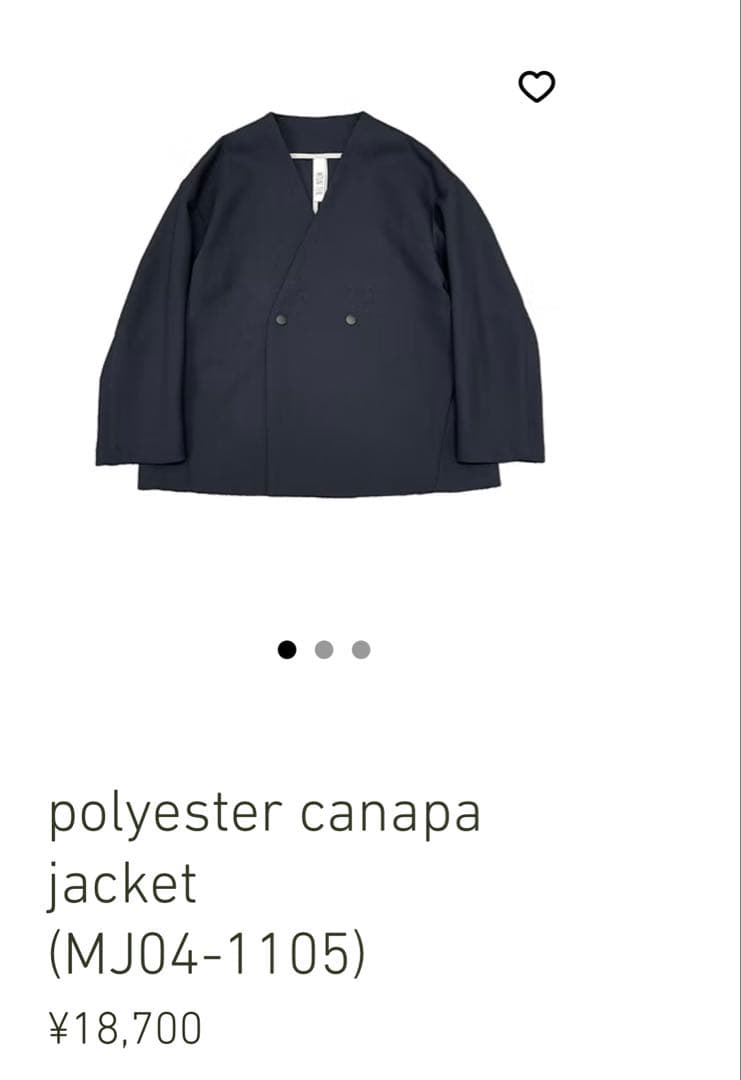
Task: Add the canapa jacket to favorites
Action: tap(537, 87)
